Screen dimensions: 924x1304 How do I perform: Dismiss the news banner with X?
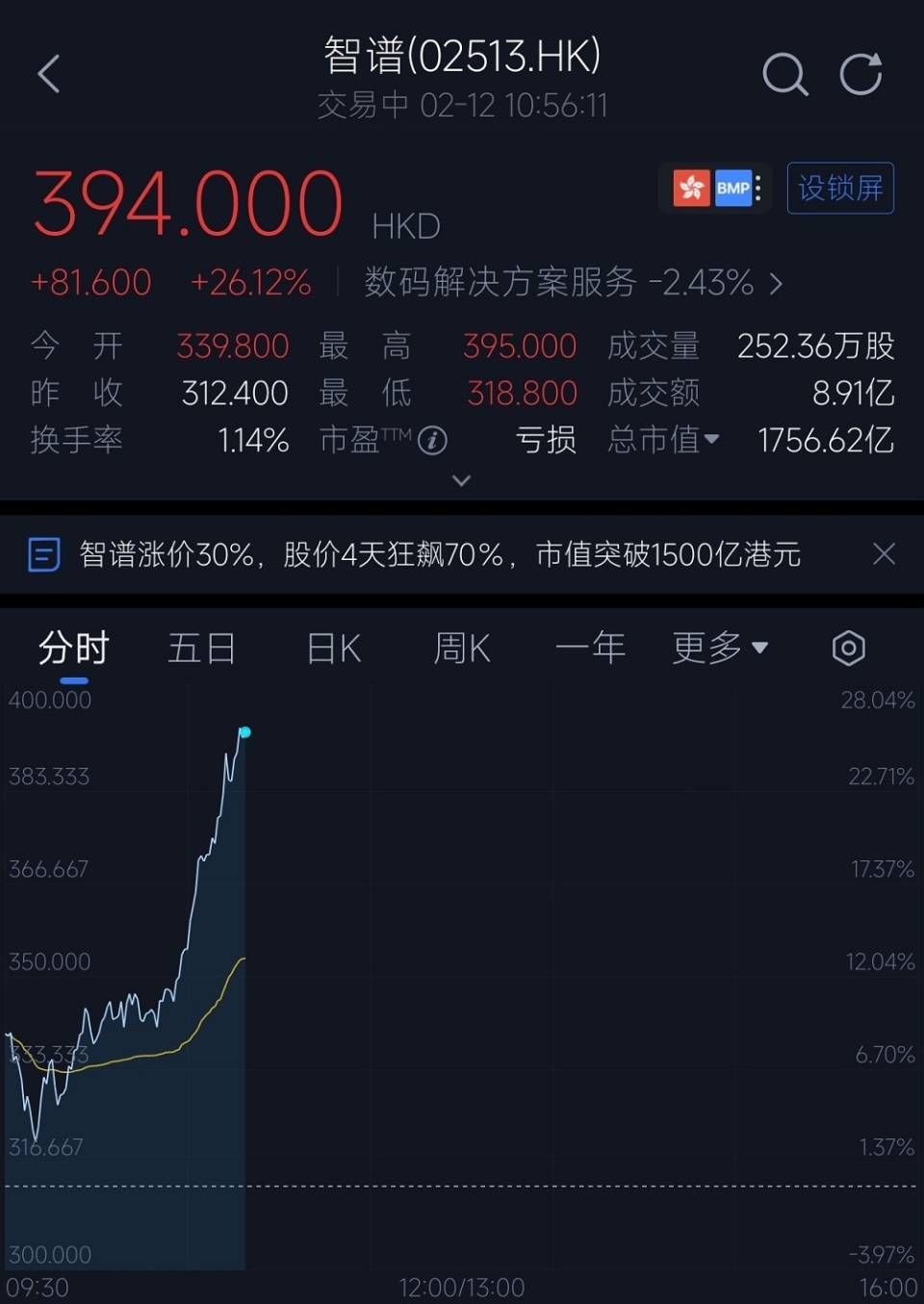pos(885,554)
